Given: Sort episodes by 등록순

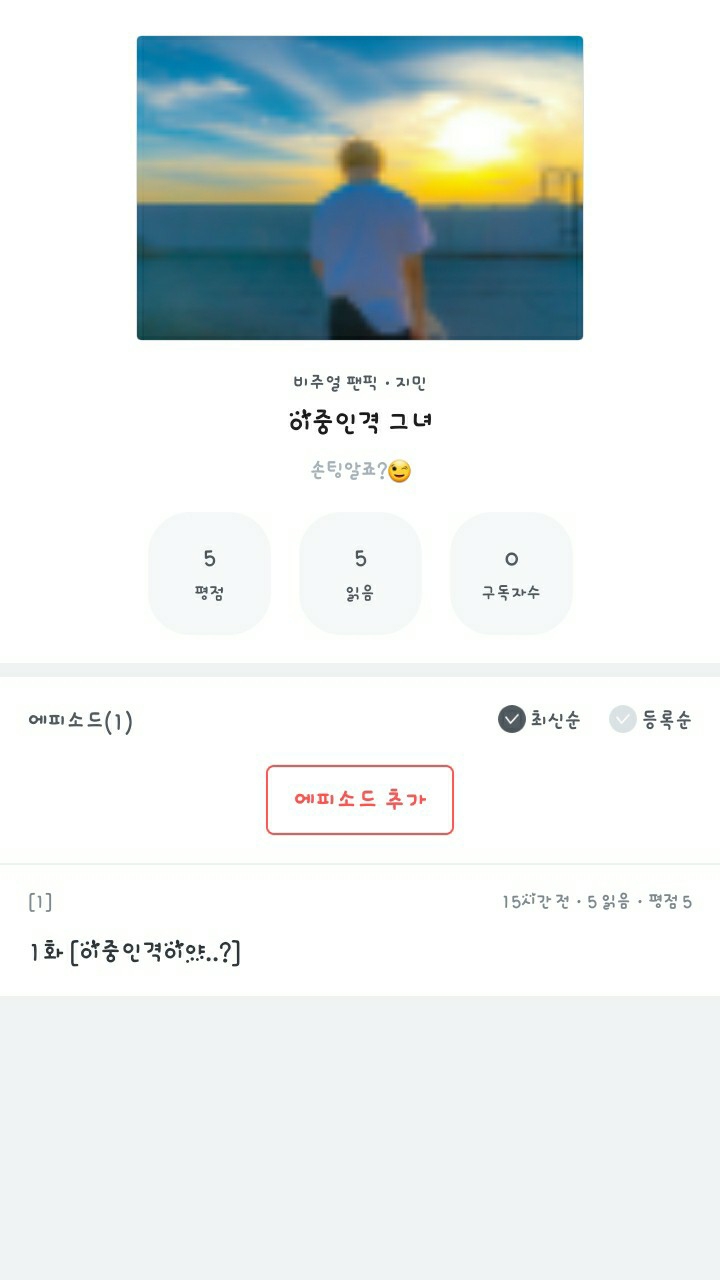Looking at the screenshot, I should [x=650, y=719].
